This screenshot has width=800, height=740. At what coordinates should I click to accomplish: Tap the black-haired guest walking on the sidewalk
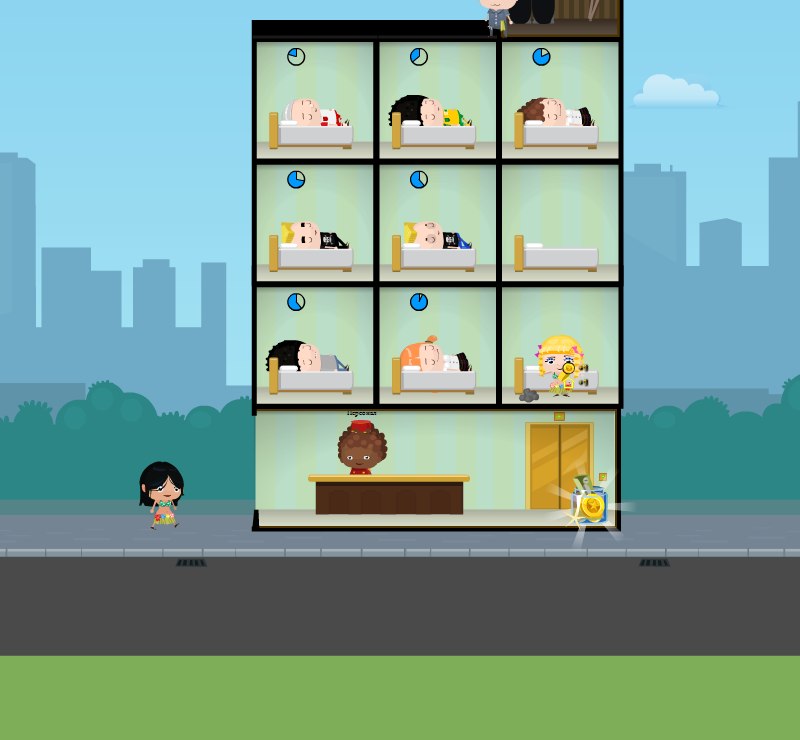pyautogui.click(x=161, y=494)
